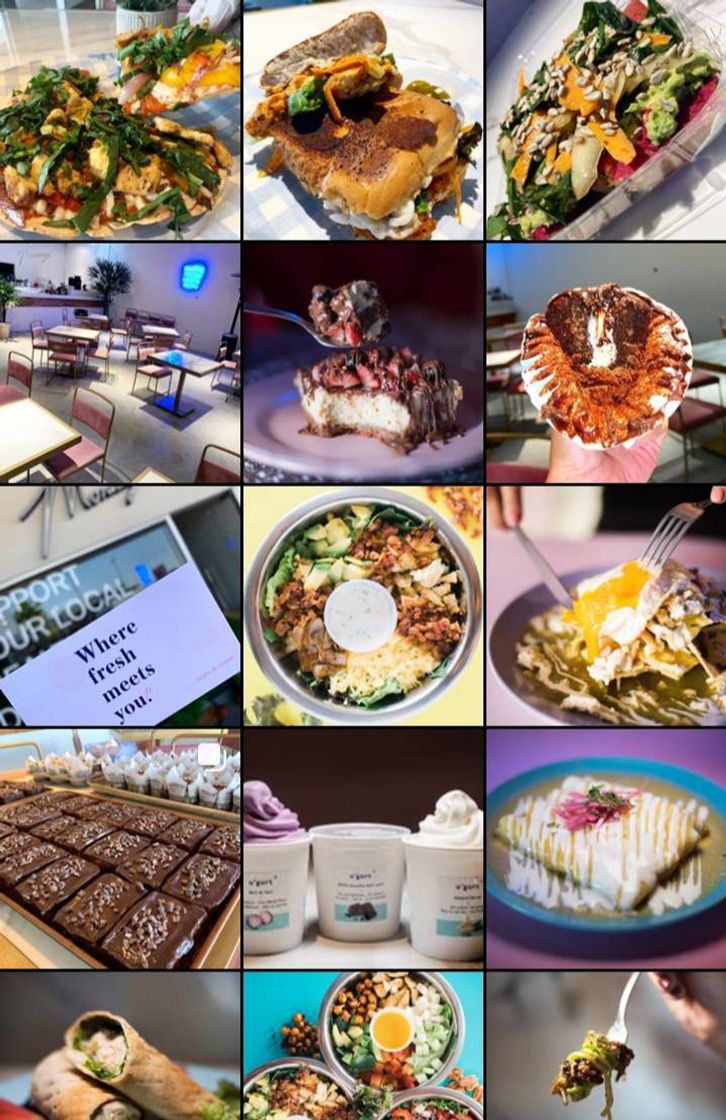Open the fried egg chilaquiles photo
The image size is (726, 1120).
606,606
